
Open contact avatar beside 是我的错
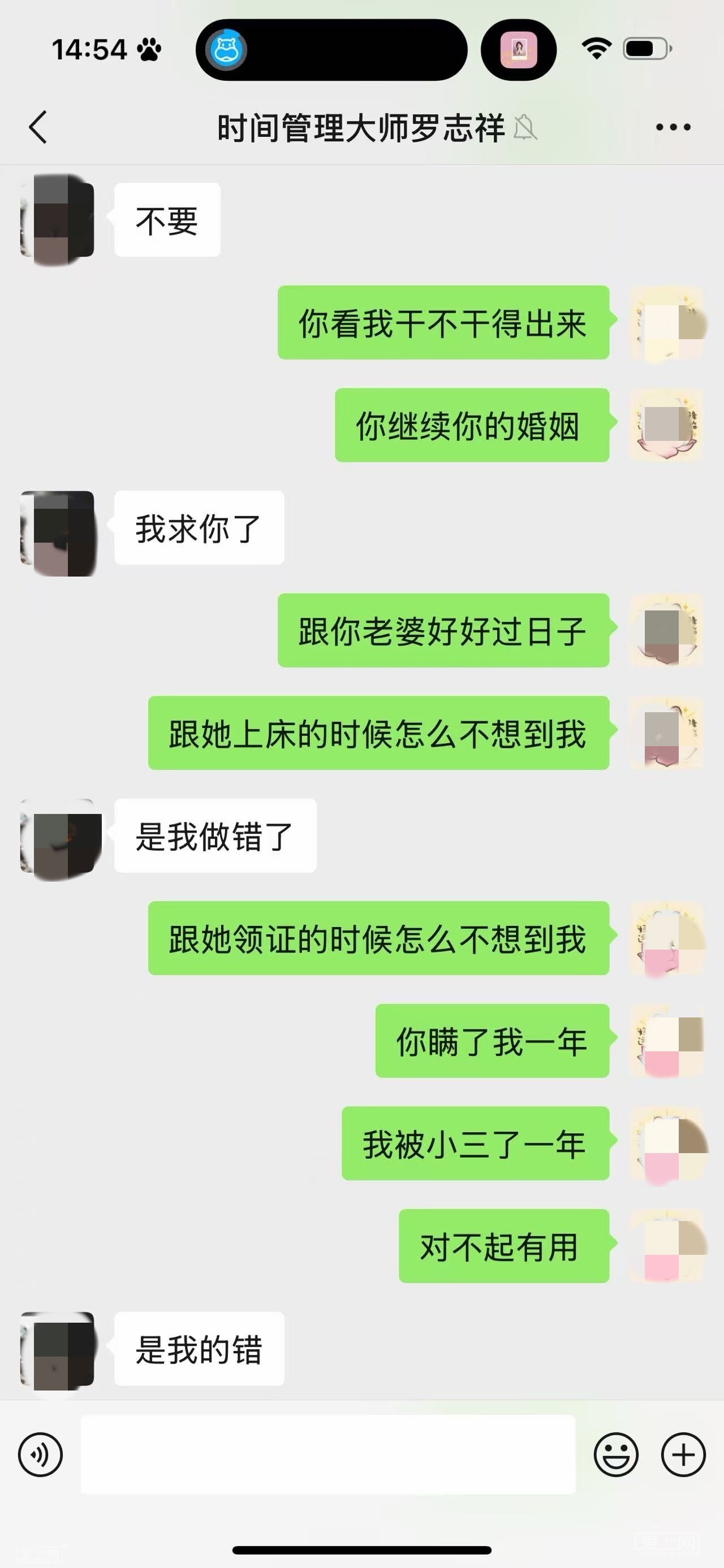coord(57,1349)
